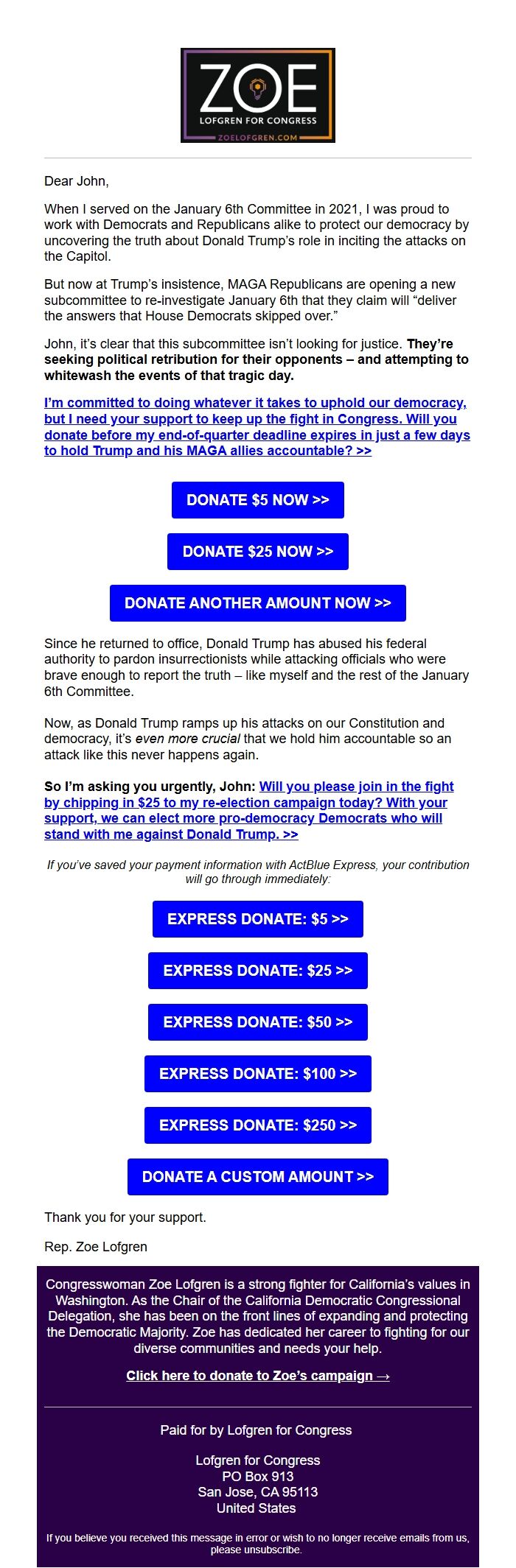Express donate $5
The height and width of the screenshot is (1568, 516).
coord(257,919)
